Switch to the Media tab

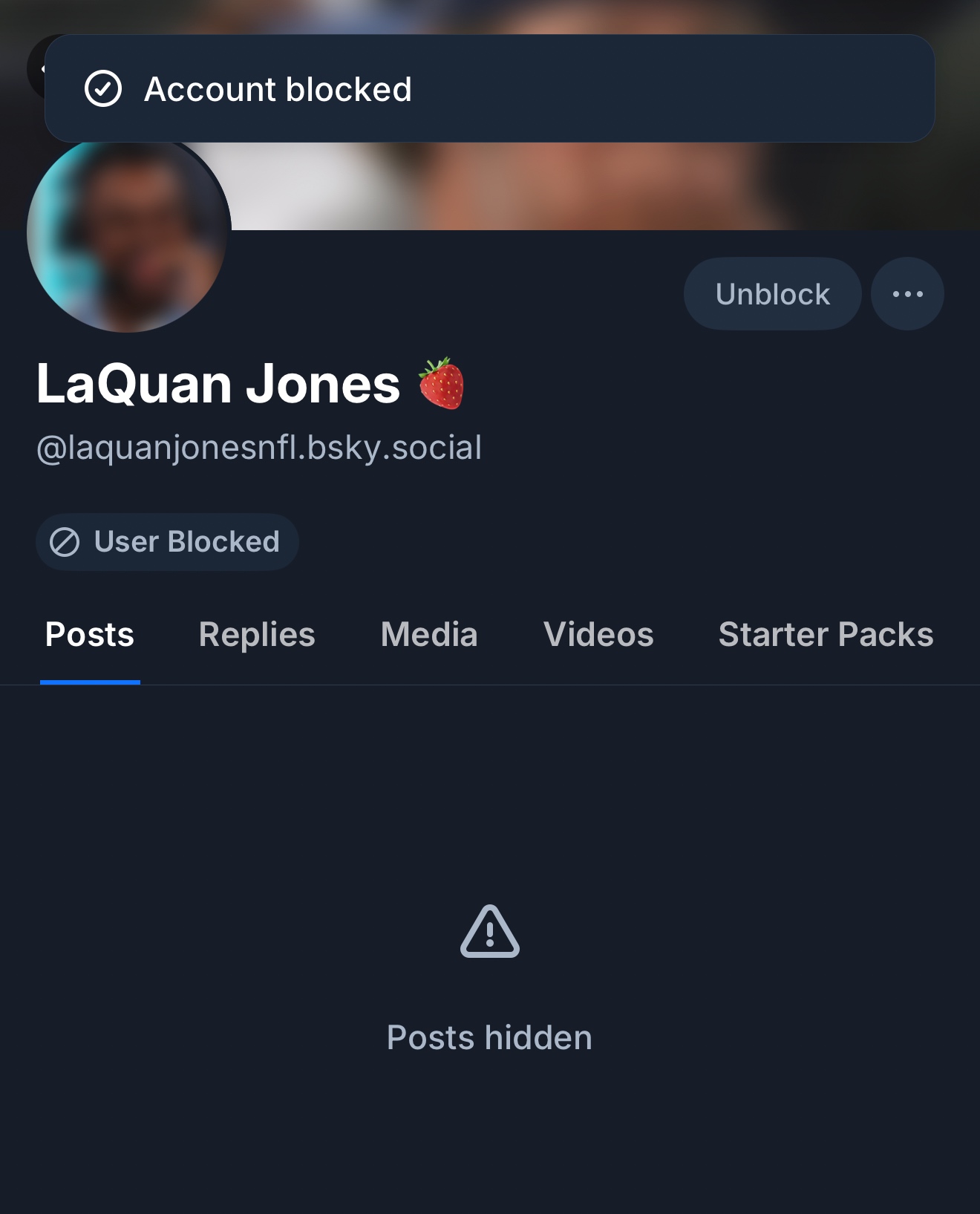(429, 635)
